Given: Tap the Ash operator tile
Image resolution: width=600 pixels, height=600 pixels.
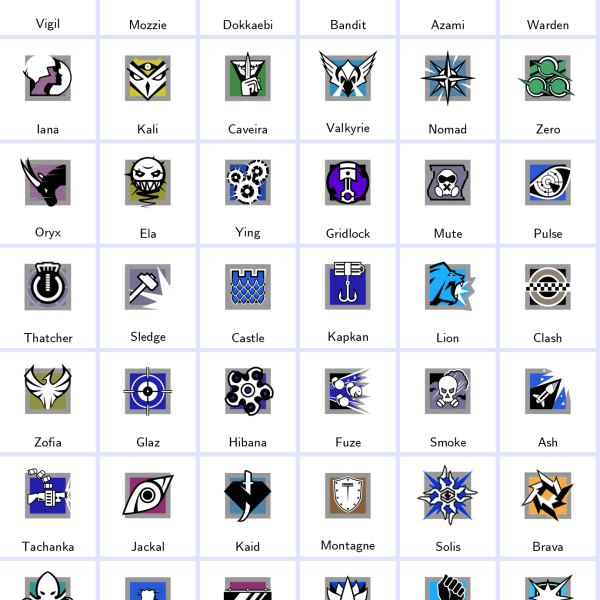Looking at the screenshot, I should [548, 391].
